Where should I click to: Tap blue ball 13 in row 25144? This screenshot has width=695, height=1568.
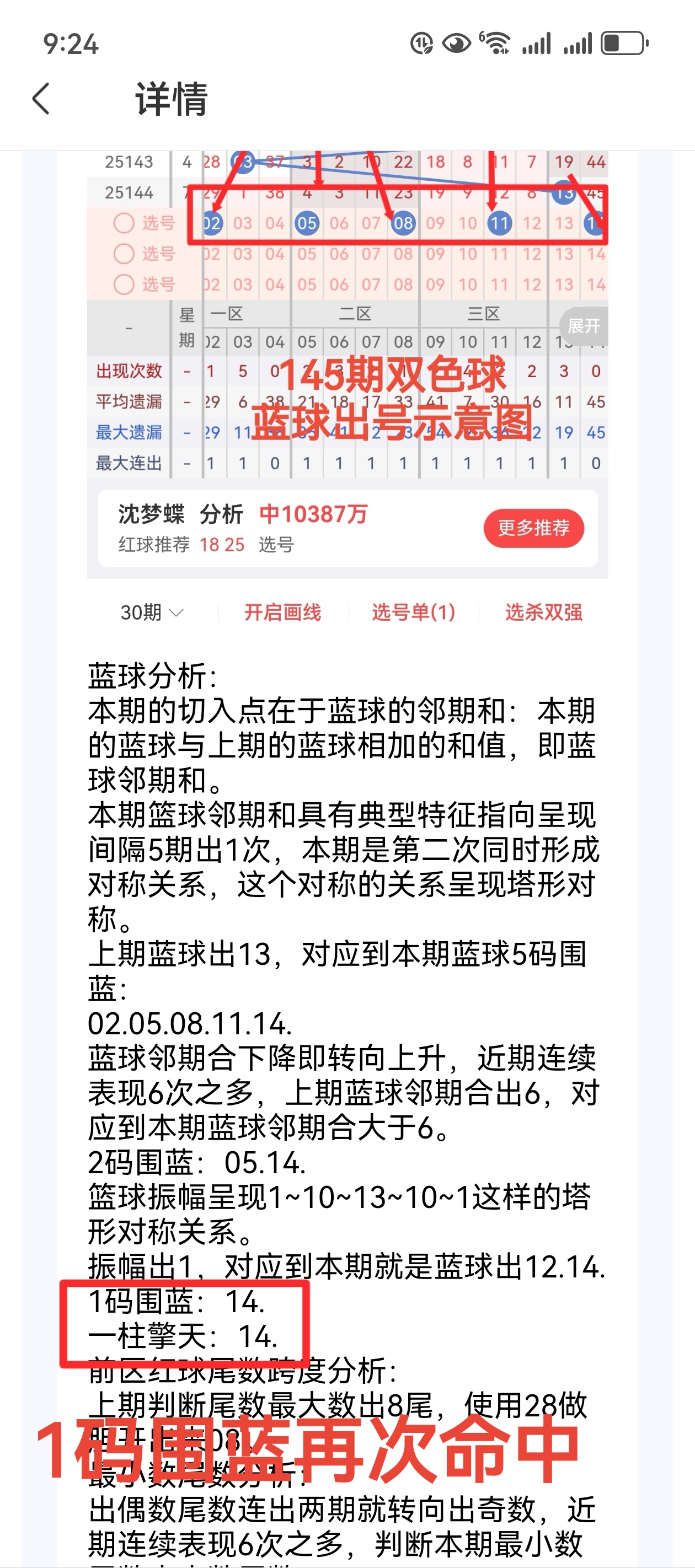(564, 192)
